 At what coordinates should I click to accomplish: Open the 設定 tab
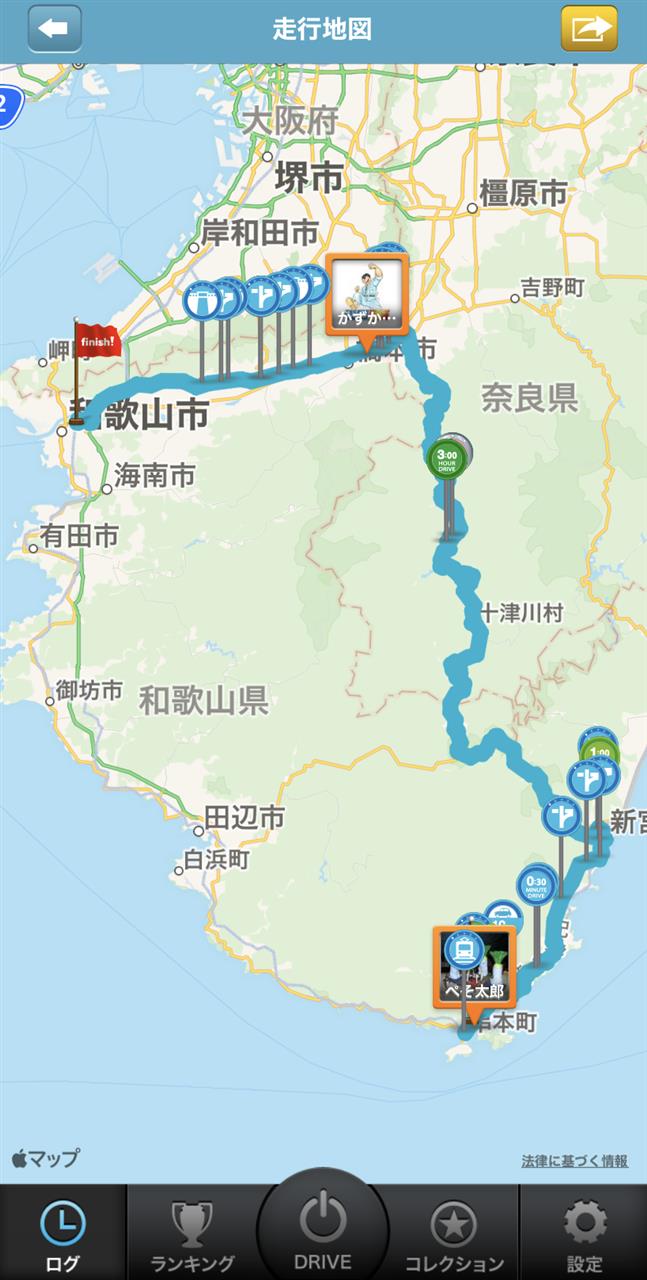pyautogui.click(x=584, y=1233)
